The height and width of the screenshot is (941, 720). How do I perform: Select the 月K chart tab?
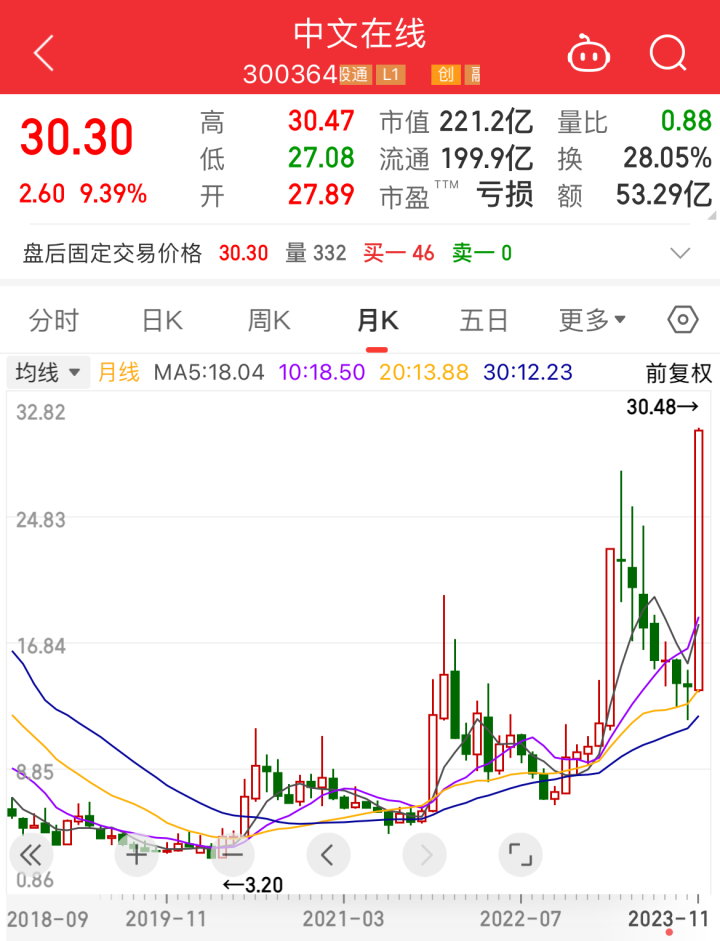[x=377, y=321]
